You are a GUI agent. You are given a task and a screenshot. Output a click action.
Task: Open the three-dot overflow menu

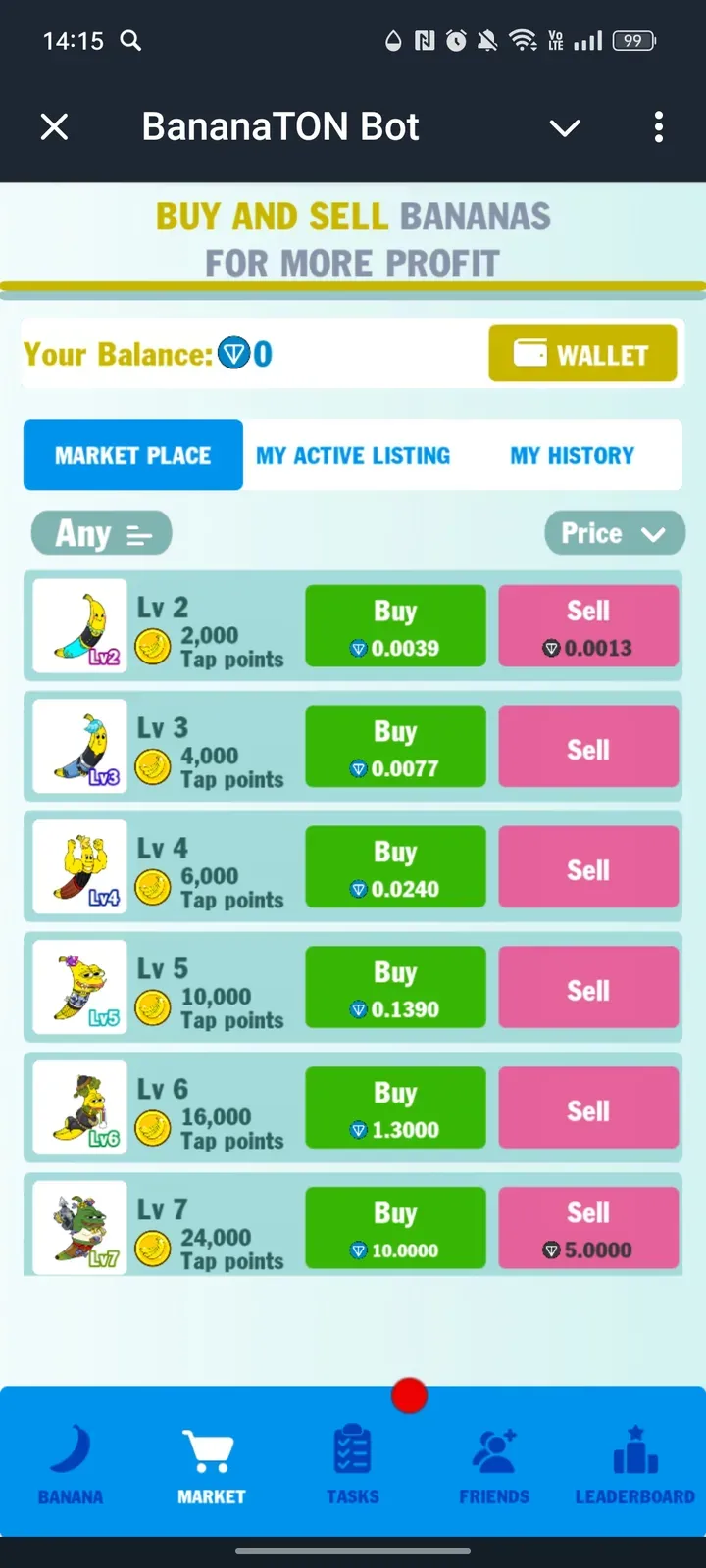658,126
